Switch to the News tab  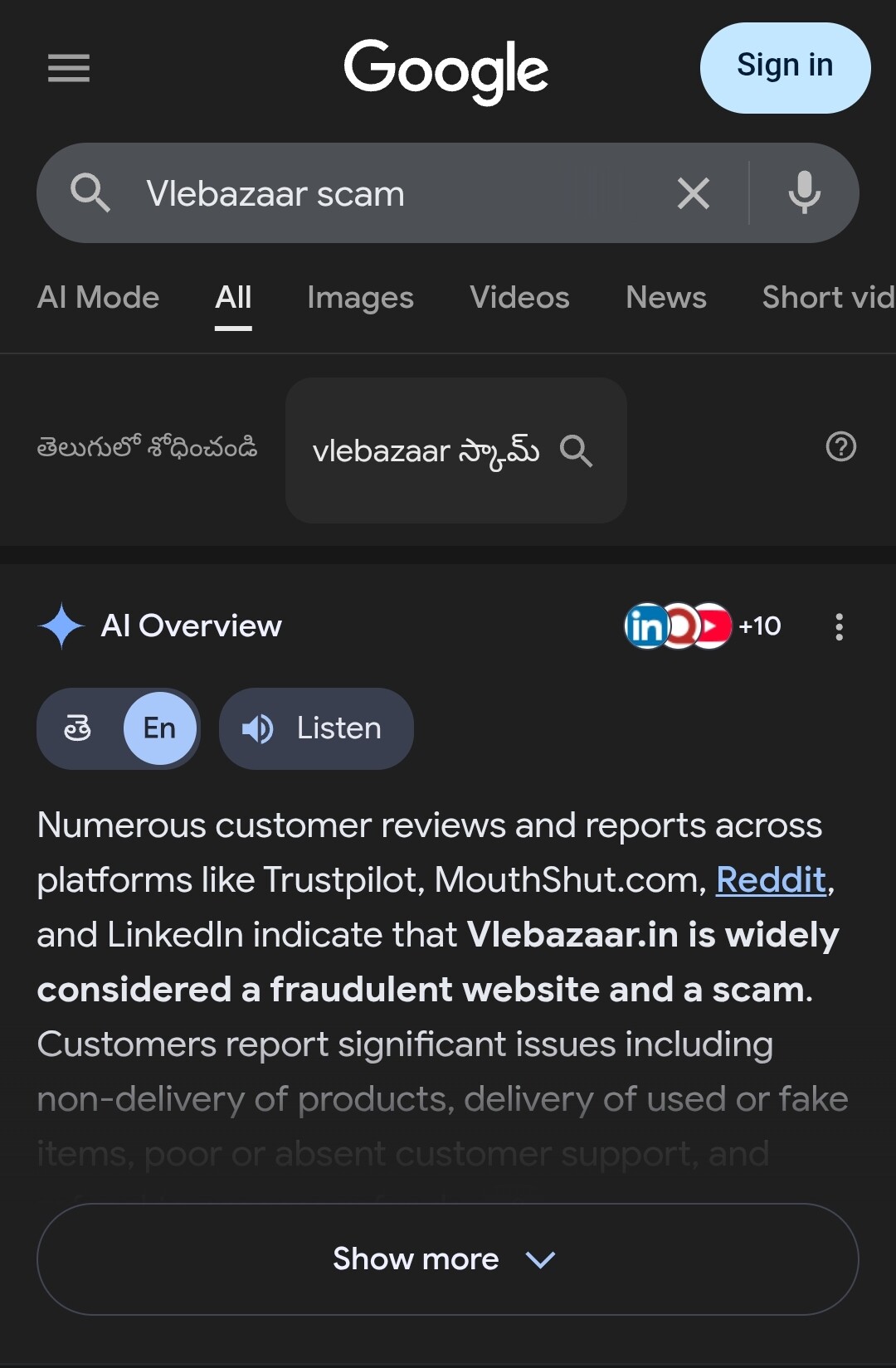(665, 298)
